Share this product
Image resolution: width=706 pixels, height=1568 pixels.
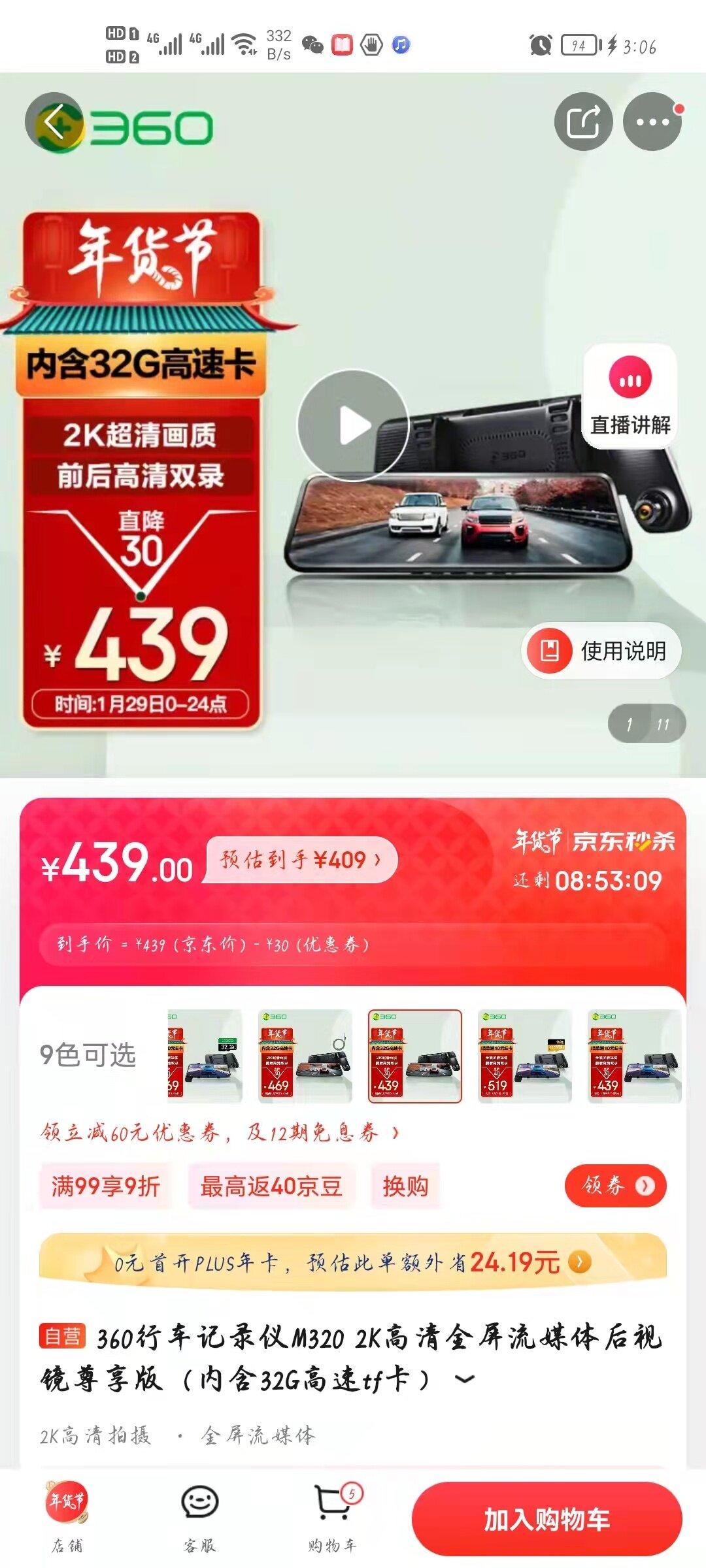pos(583,122)
